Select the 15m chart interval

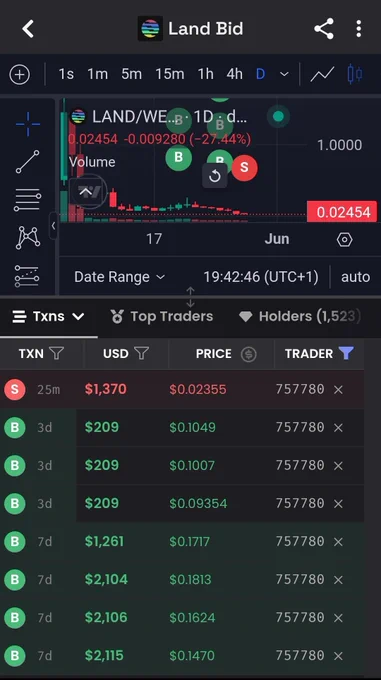click(x=169, y=74)
